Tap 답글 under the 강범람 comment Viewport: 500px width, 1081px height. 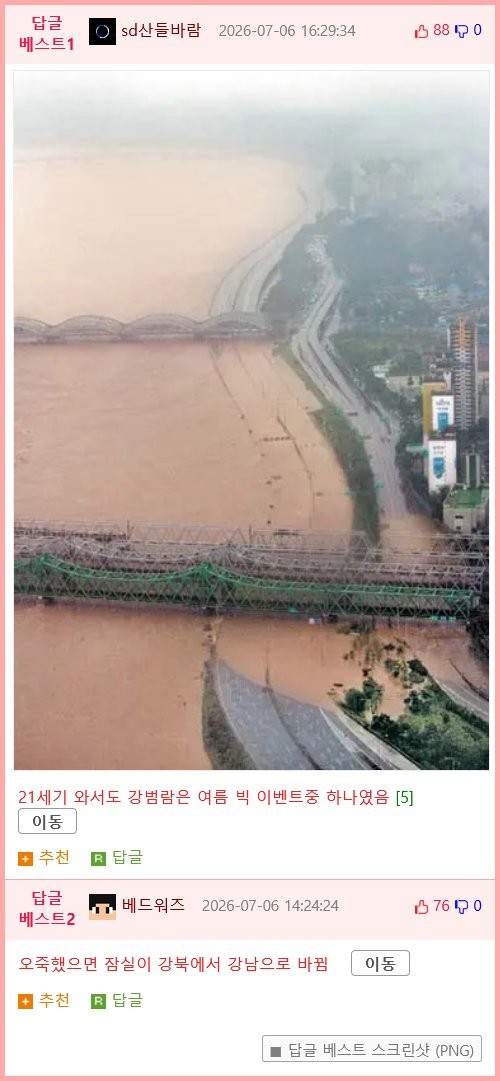(x=117, y=858)
